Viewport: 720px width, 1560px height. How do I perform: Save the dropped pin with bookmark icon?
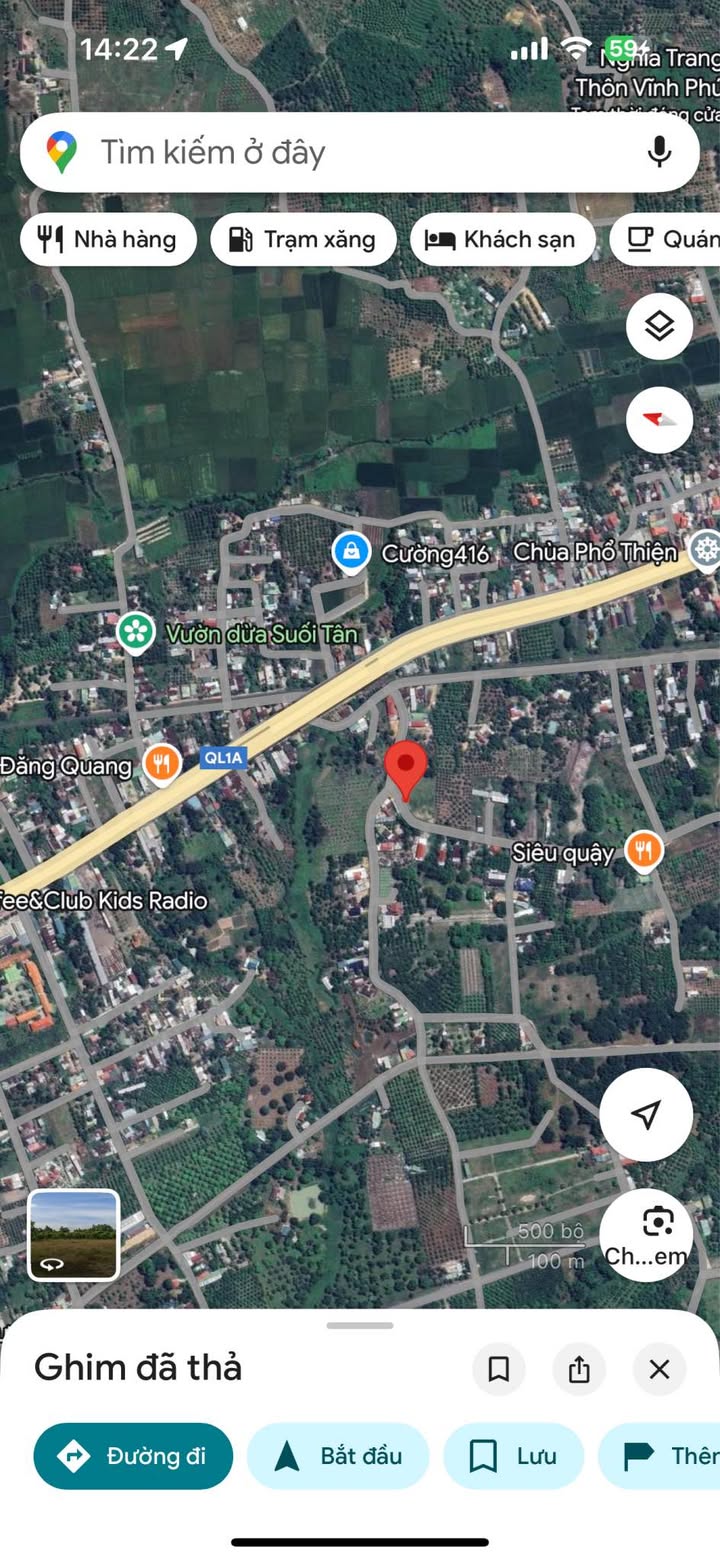pyautogui.click(x=498, y=1369)
